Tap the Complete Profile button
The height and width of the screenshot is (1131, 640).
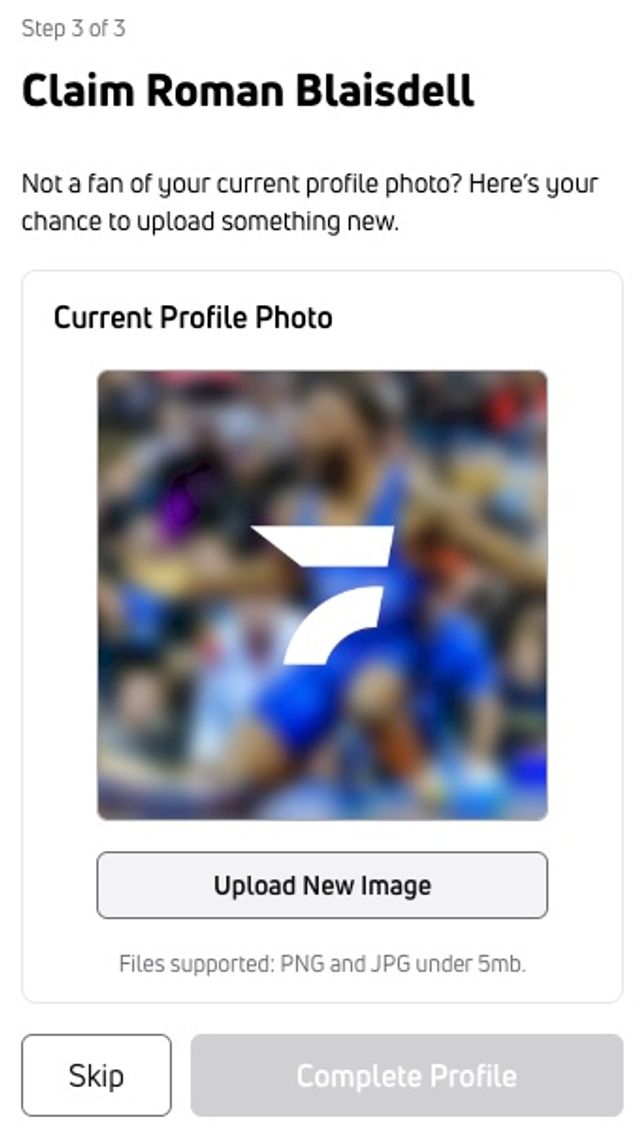[x=406, y=1075]
